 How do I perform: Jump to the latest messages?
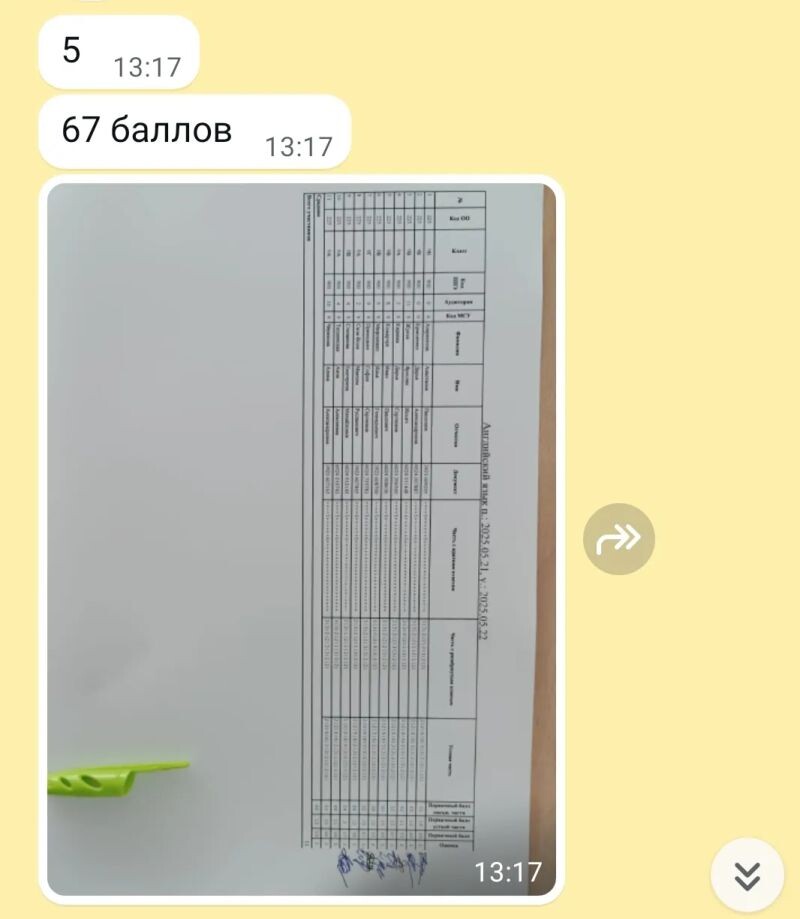click(x=747, y=876)
